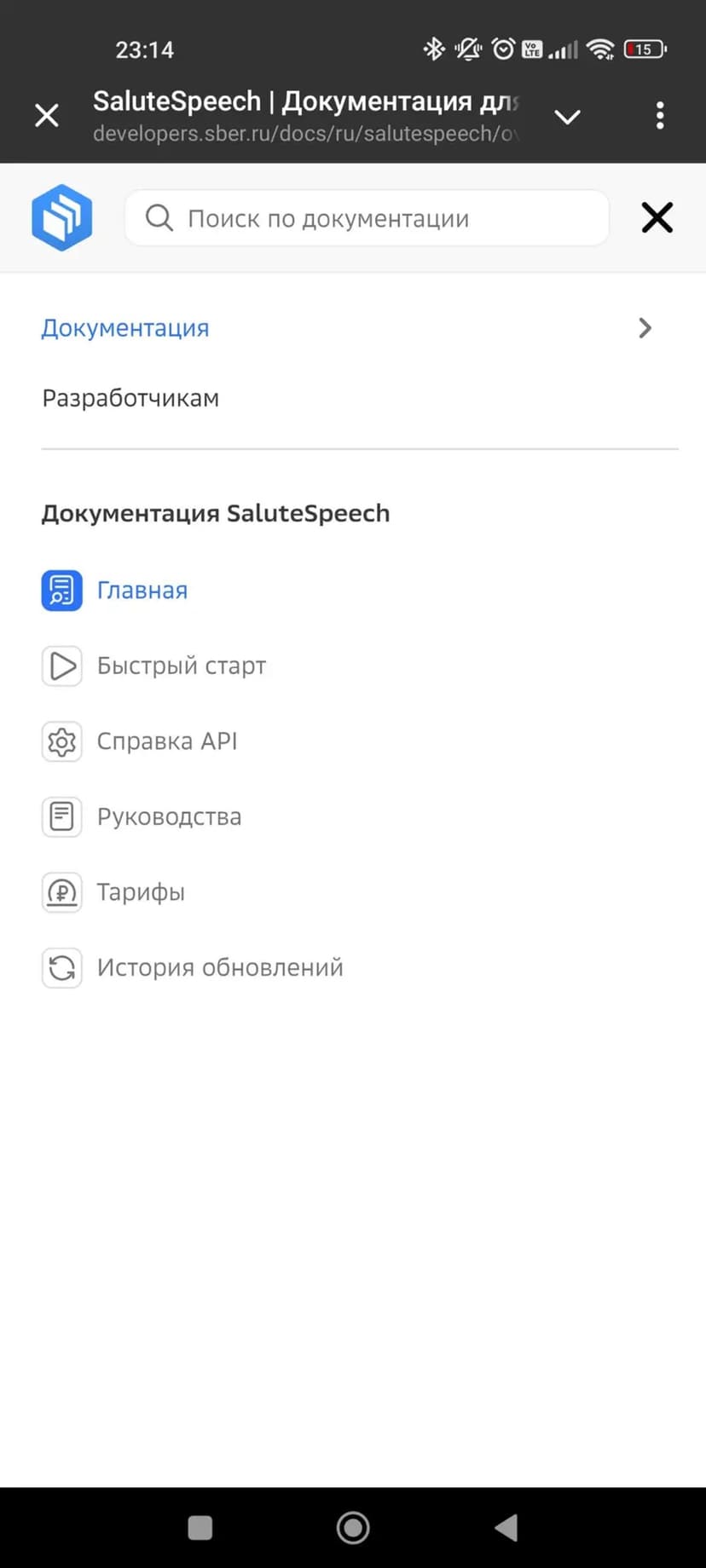Expand the page info dropdown arrow
Viewport: 706px width, 1568px height.
(567, 117)
